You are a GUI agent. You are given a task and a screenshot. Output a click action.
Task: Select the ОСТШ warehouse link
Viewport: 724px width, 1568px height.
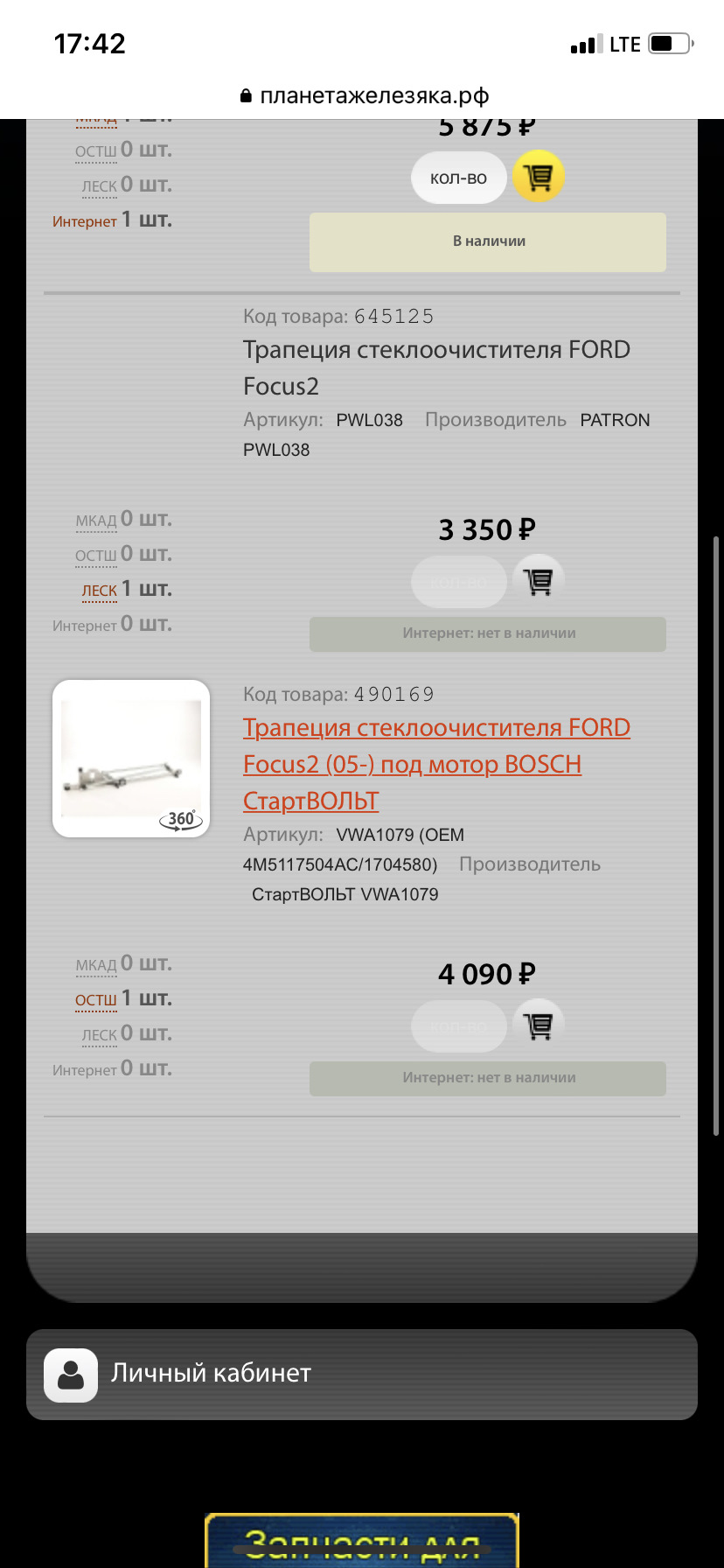click(96, 998)
